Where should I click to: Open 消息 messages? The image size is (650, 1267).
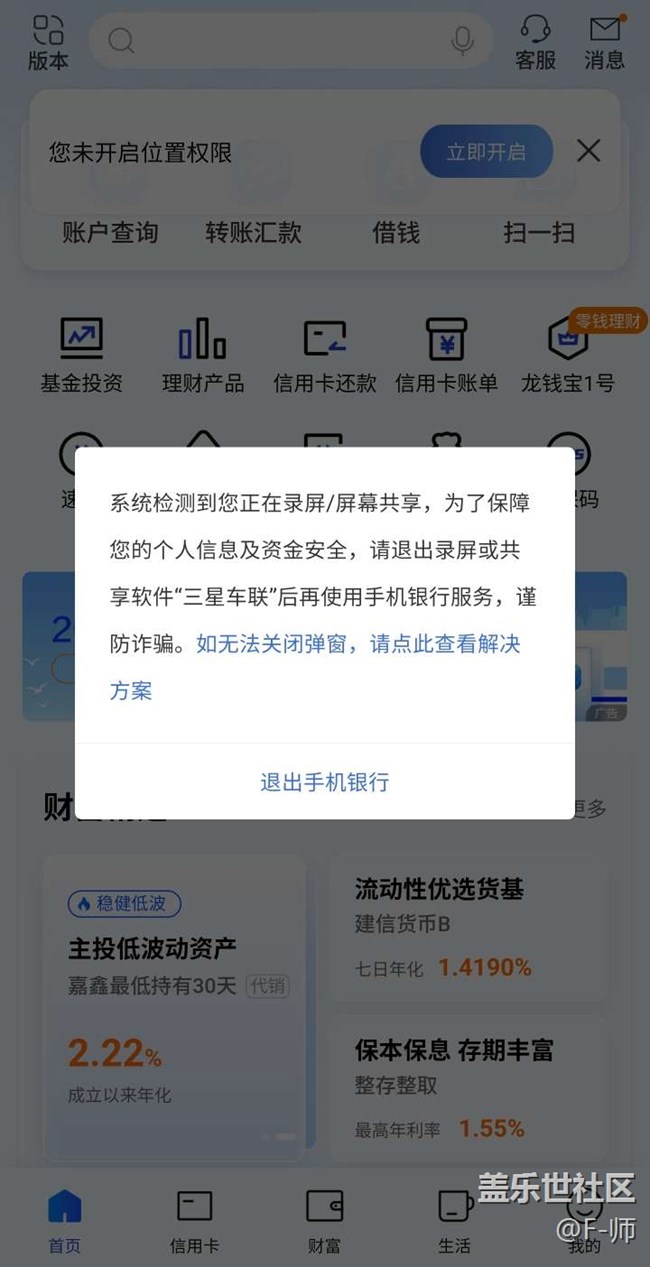(x=604, y=42)
